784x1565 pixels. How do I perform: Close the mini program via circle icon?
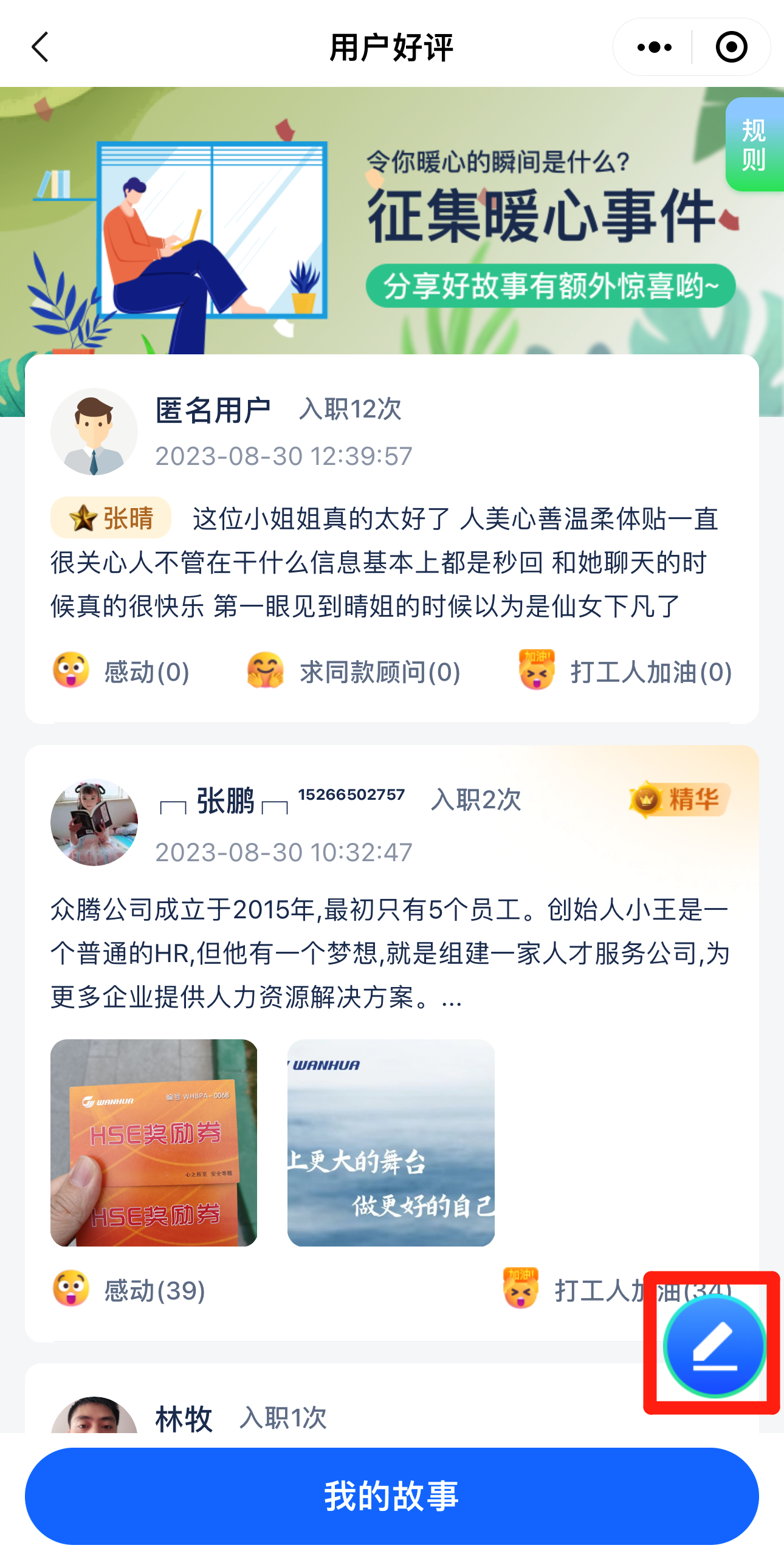point(731,47)
